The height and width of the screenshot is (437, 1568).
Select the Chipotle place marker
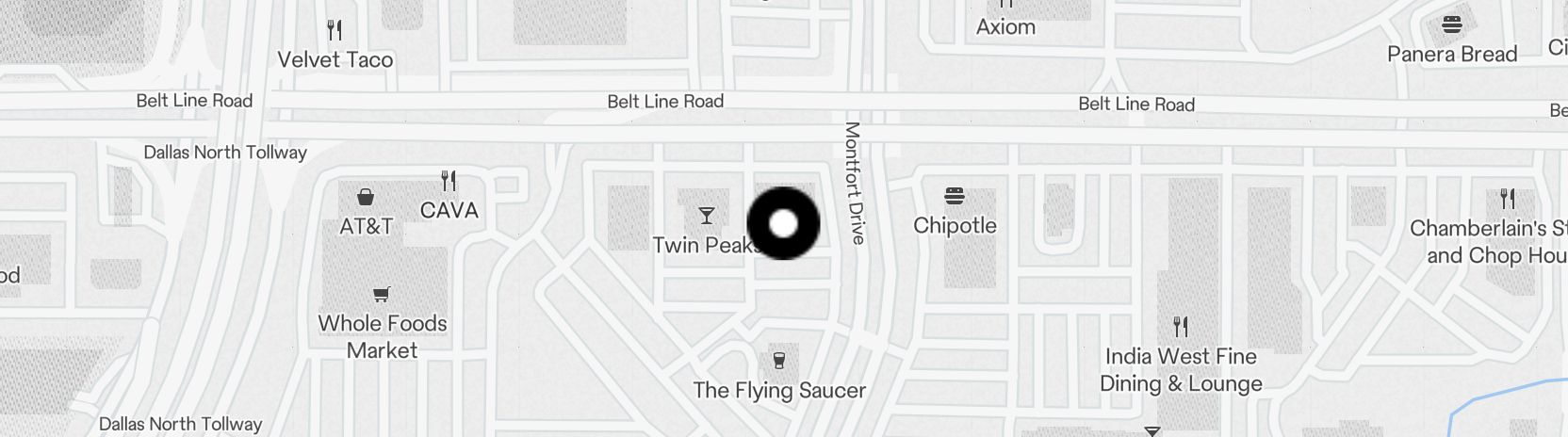click(x=955, y=198)
